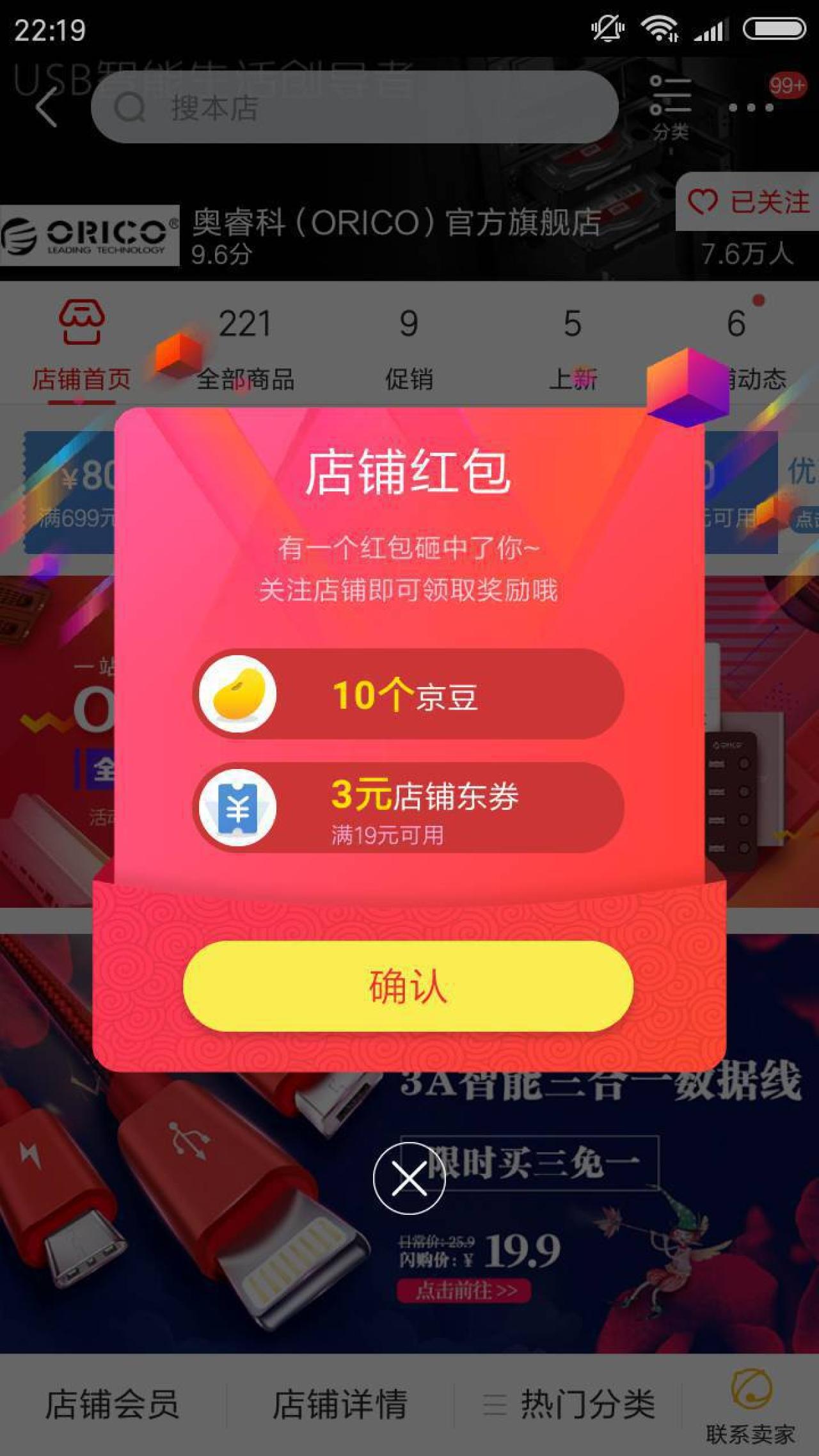Open 店铺会员 membership page
Viewport: 819px width, 1456px height.
click(x=112, y=1404)
